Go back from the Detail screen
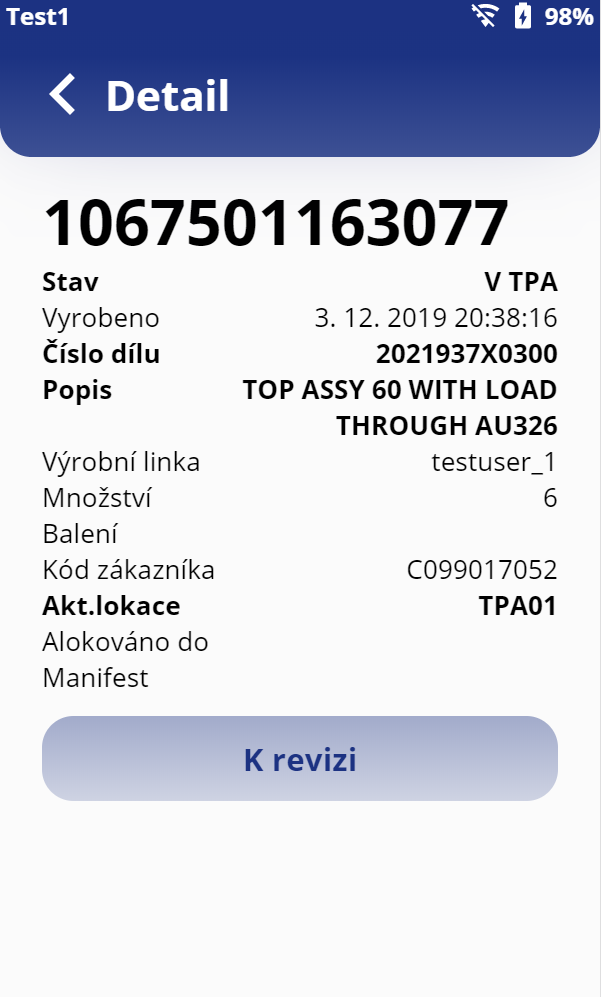Screen dimensions: 601x997 point(62,95)
